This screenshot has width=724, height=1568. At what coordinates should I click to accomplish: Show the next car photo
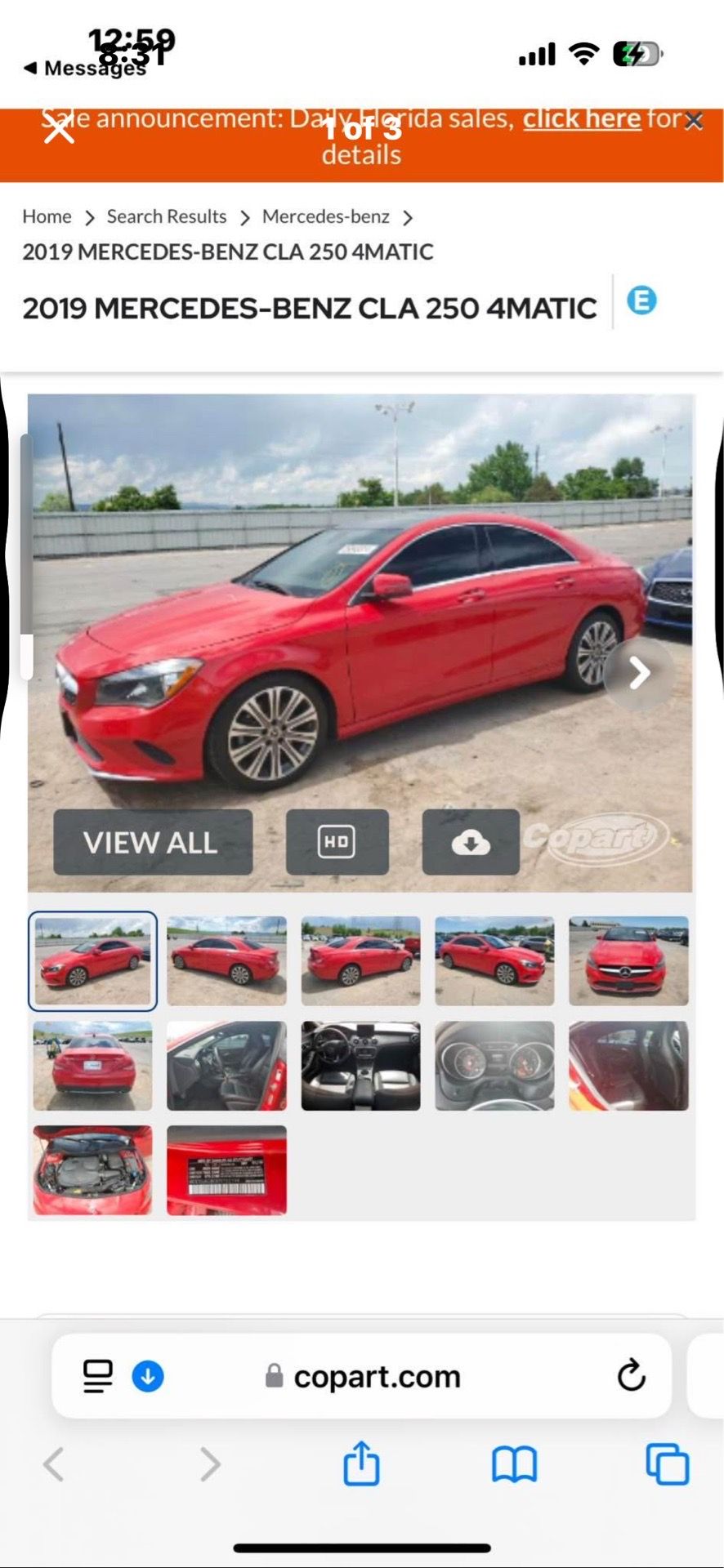tap(639, 674)
